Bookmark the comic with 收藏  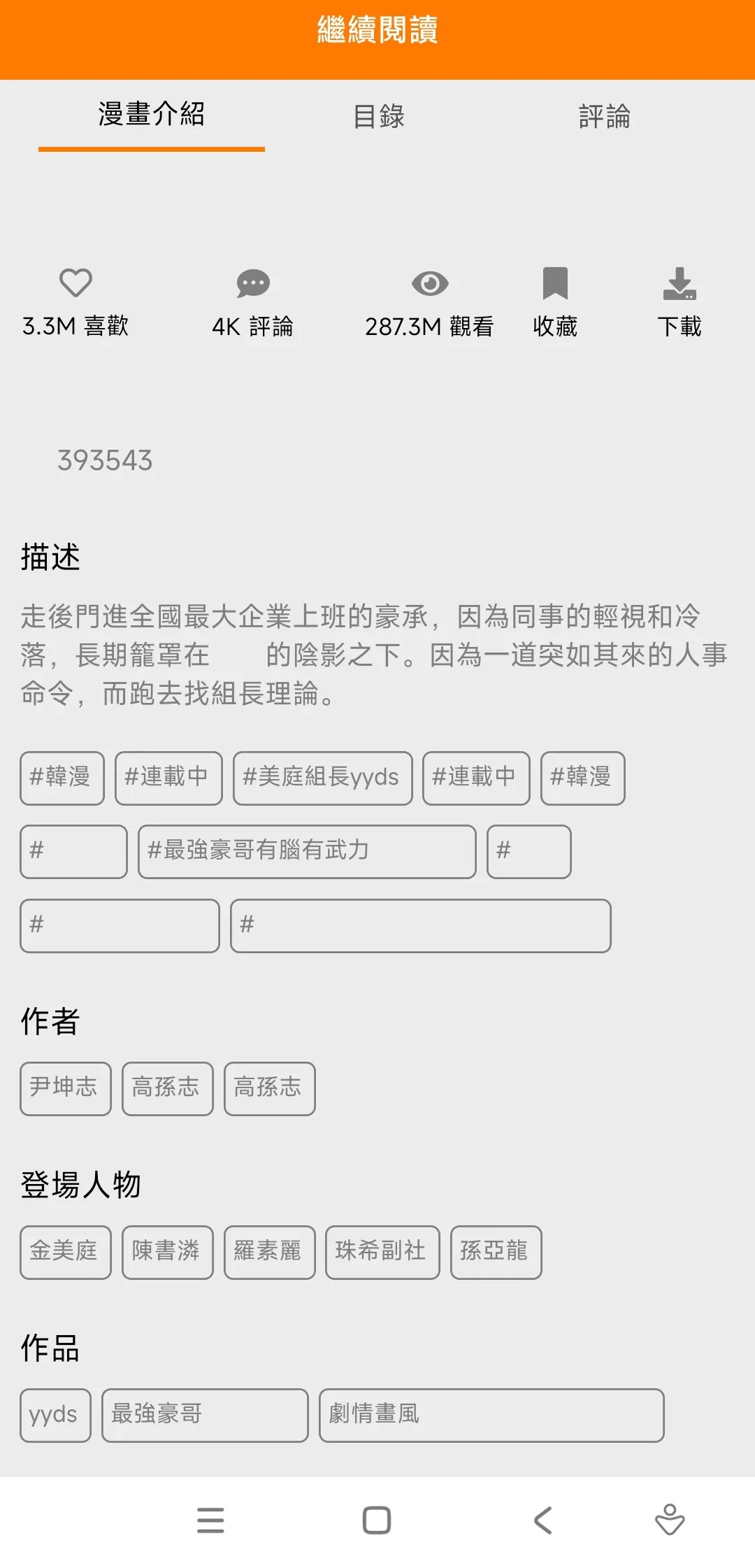click(x=555, y=284)
